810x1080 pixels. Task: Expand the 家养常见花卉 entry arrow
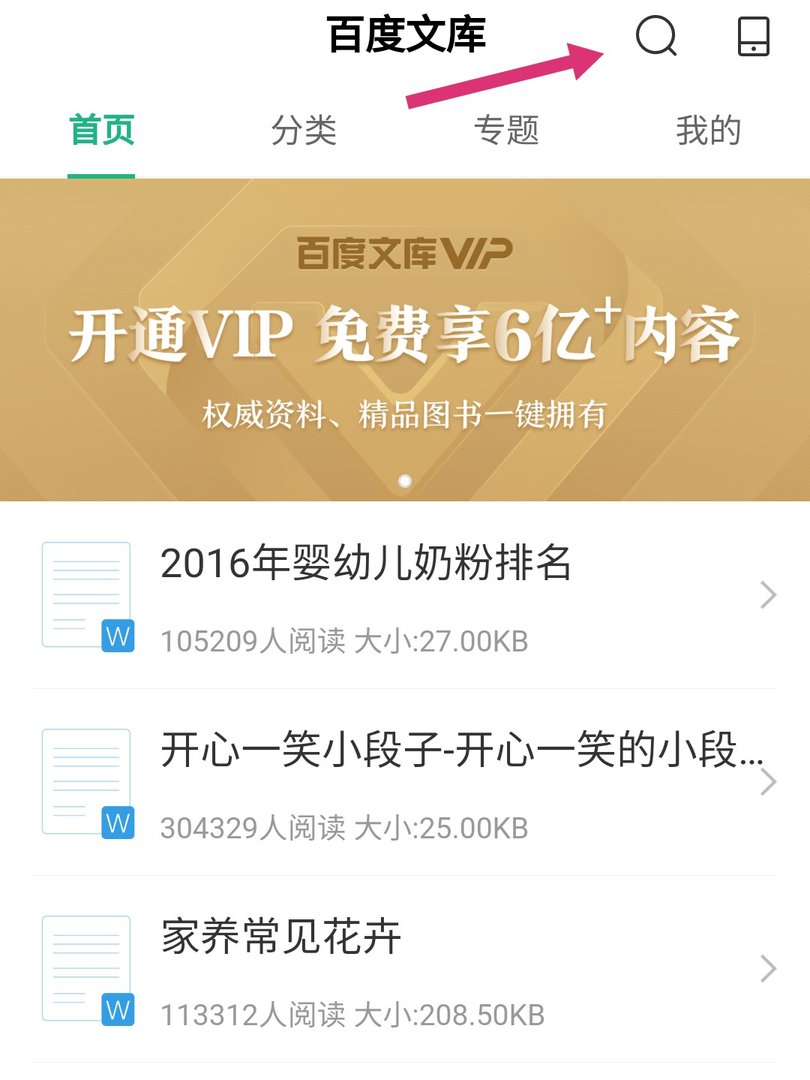pos(766,968)
